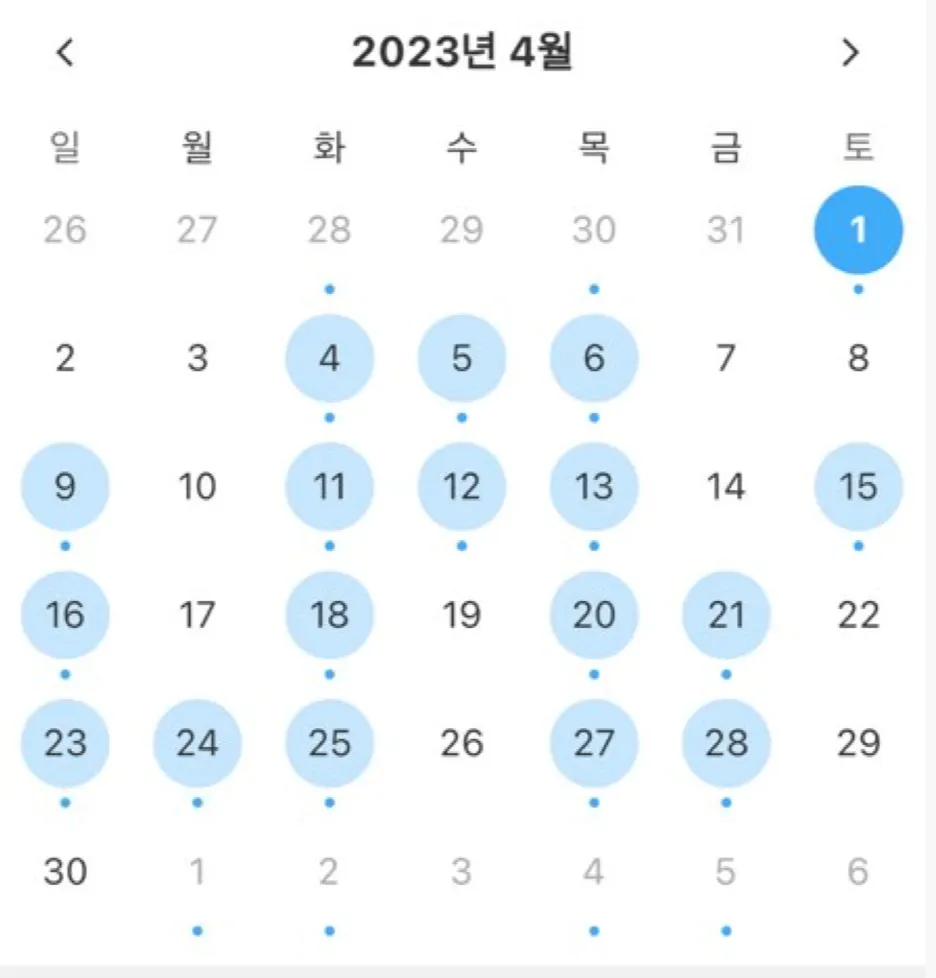Select greyed March 28 date
936x978 pixels.
329,230
